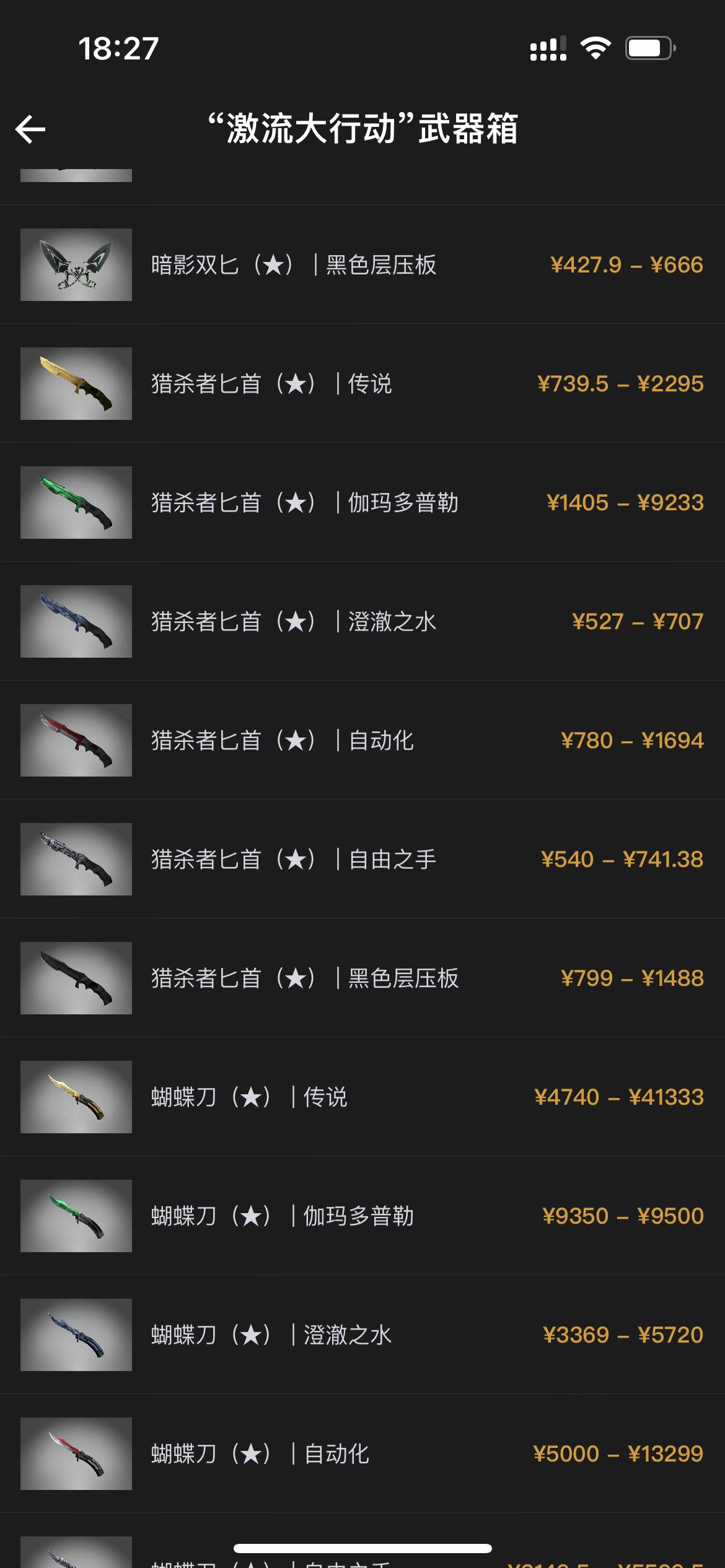Image resolution: width=725 pixels, height=1568 pixels.
Task: Select 猎杀者匕首 澄澈之水 row
Action: pyautogui.click(x=362, y=622)
